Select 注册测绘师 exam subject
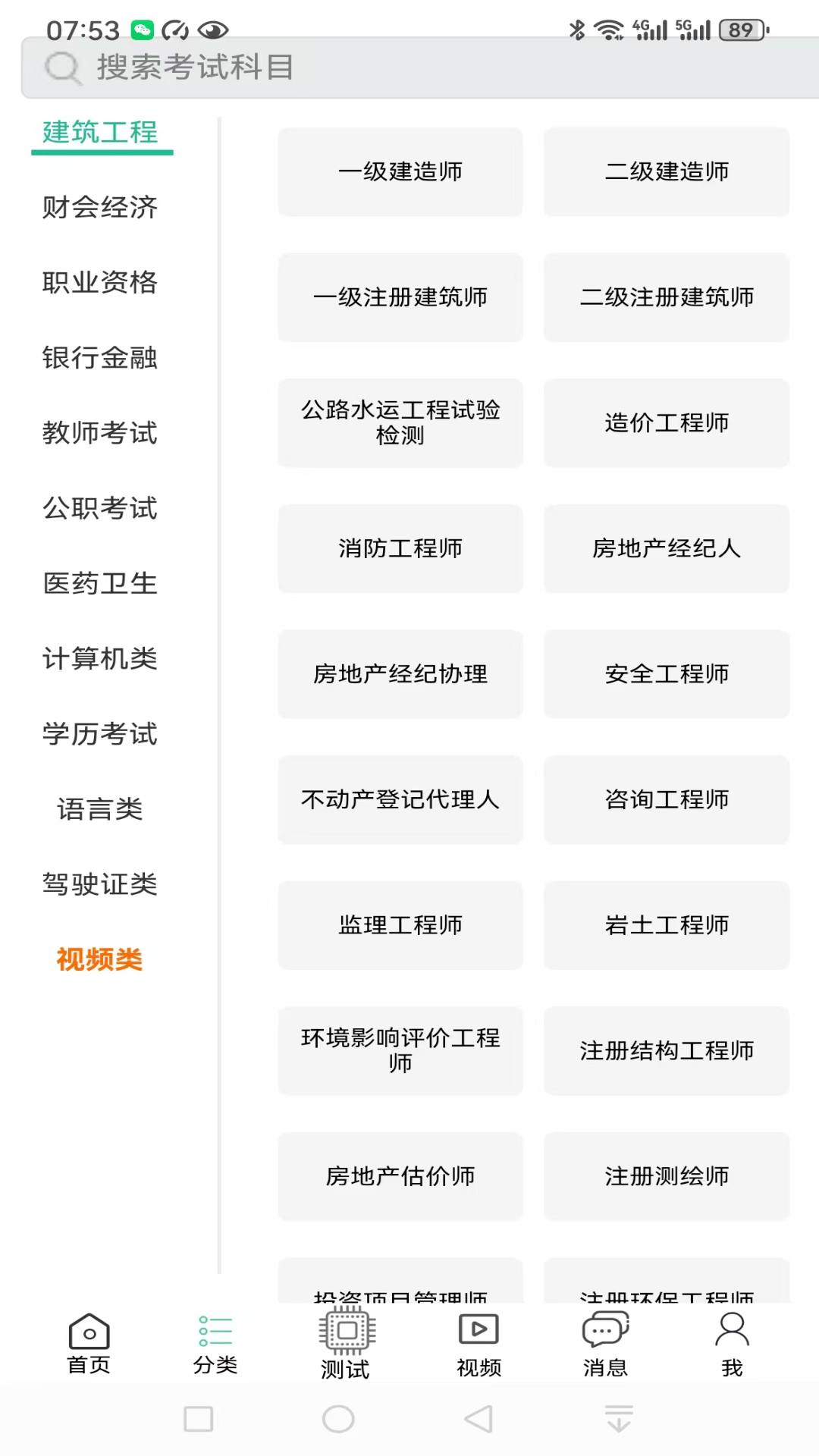Image resolution: width=819 pixels, height=1456 pixels. [666, 1177]
